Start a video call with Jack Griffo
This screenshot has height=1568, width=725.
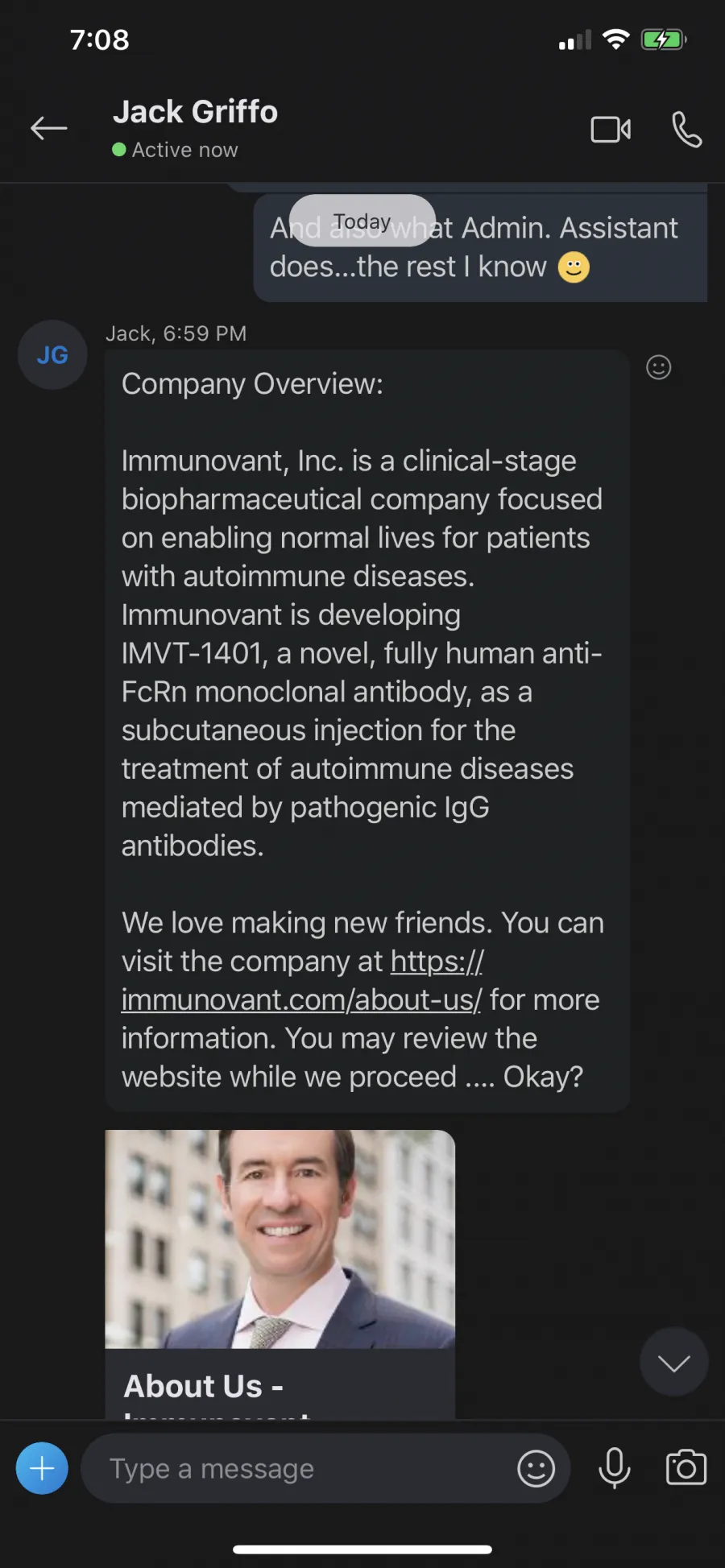point(611,129)
